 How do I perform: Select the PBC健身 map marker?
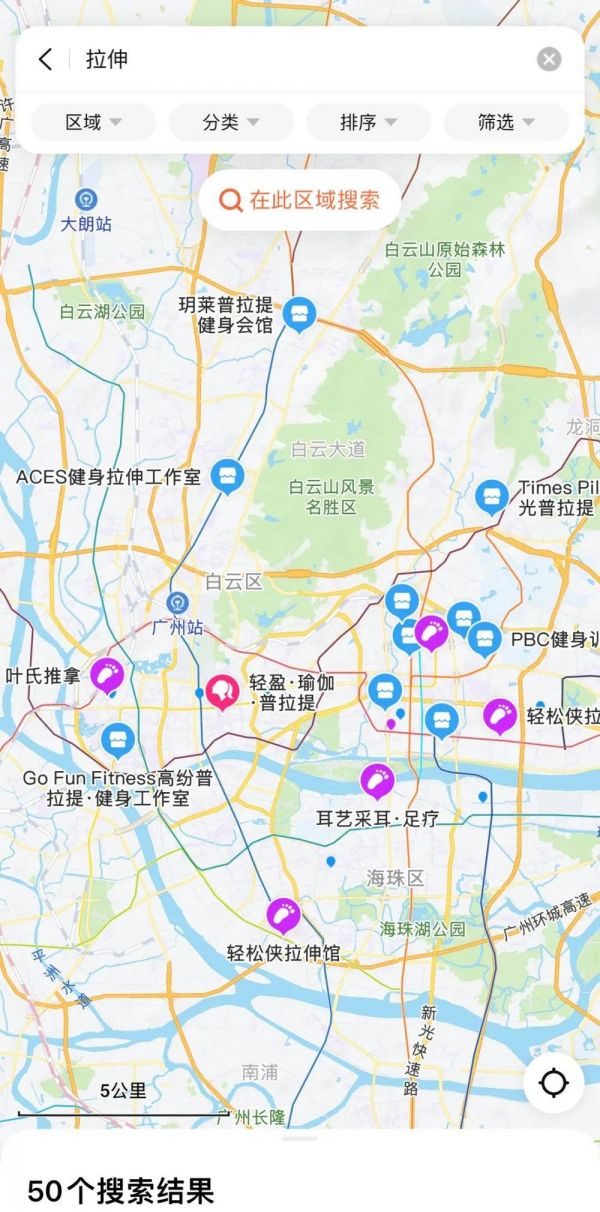click(x=484, y=637)
